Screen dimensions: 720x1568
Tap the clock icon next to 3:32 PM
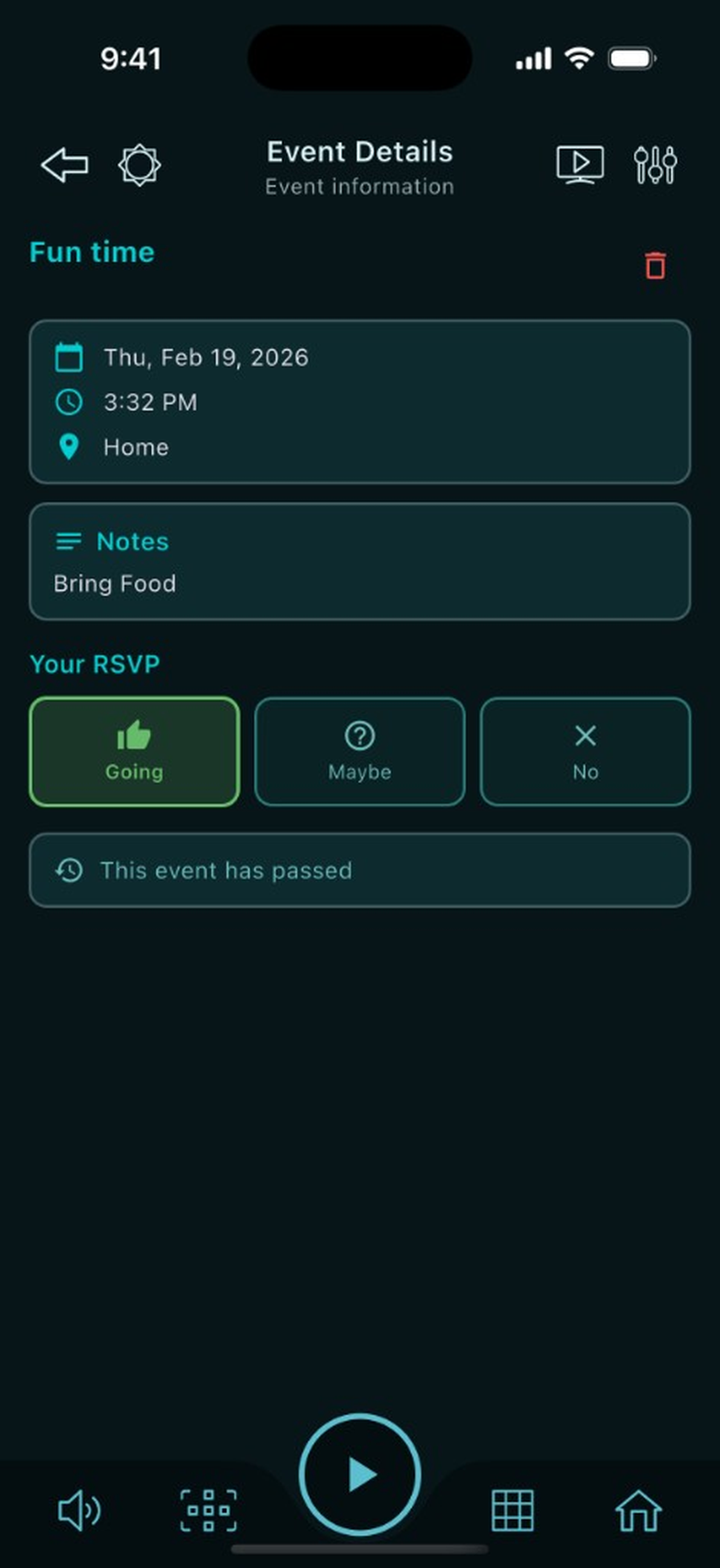point(69,402)
